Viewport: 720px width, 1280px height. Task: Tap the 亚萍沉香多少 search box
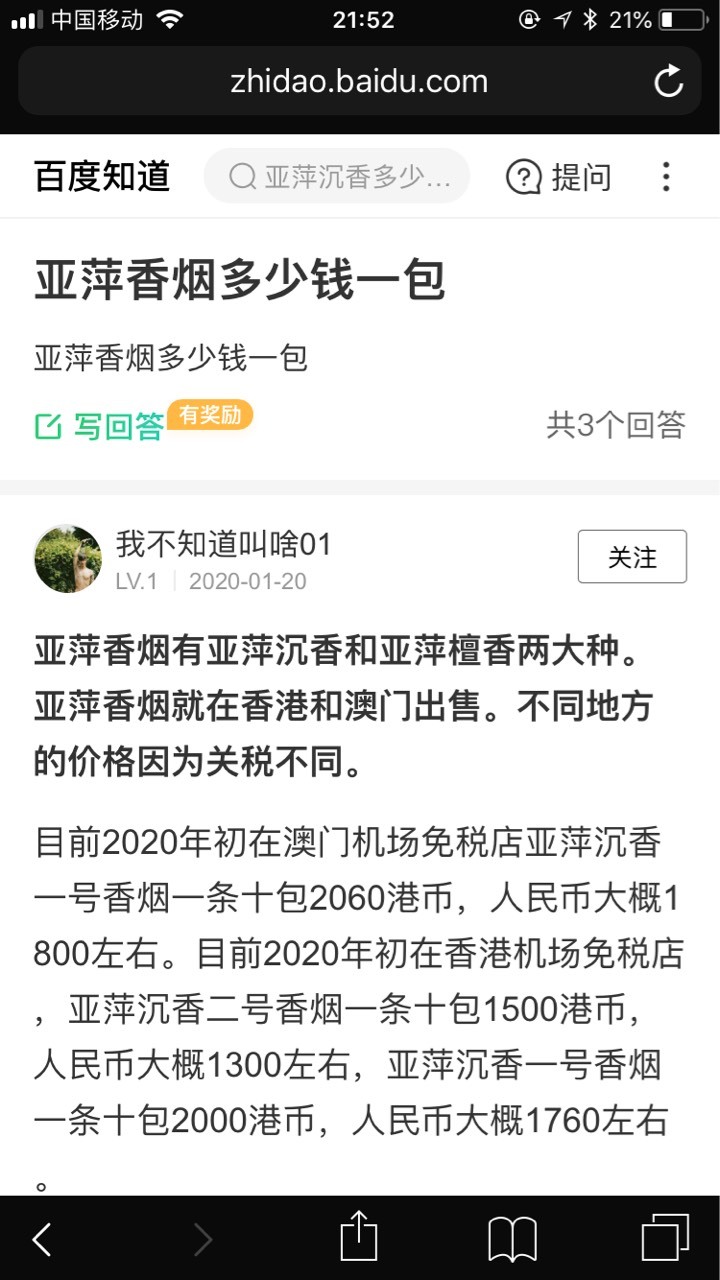click(x=337, y=177)
